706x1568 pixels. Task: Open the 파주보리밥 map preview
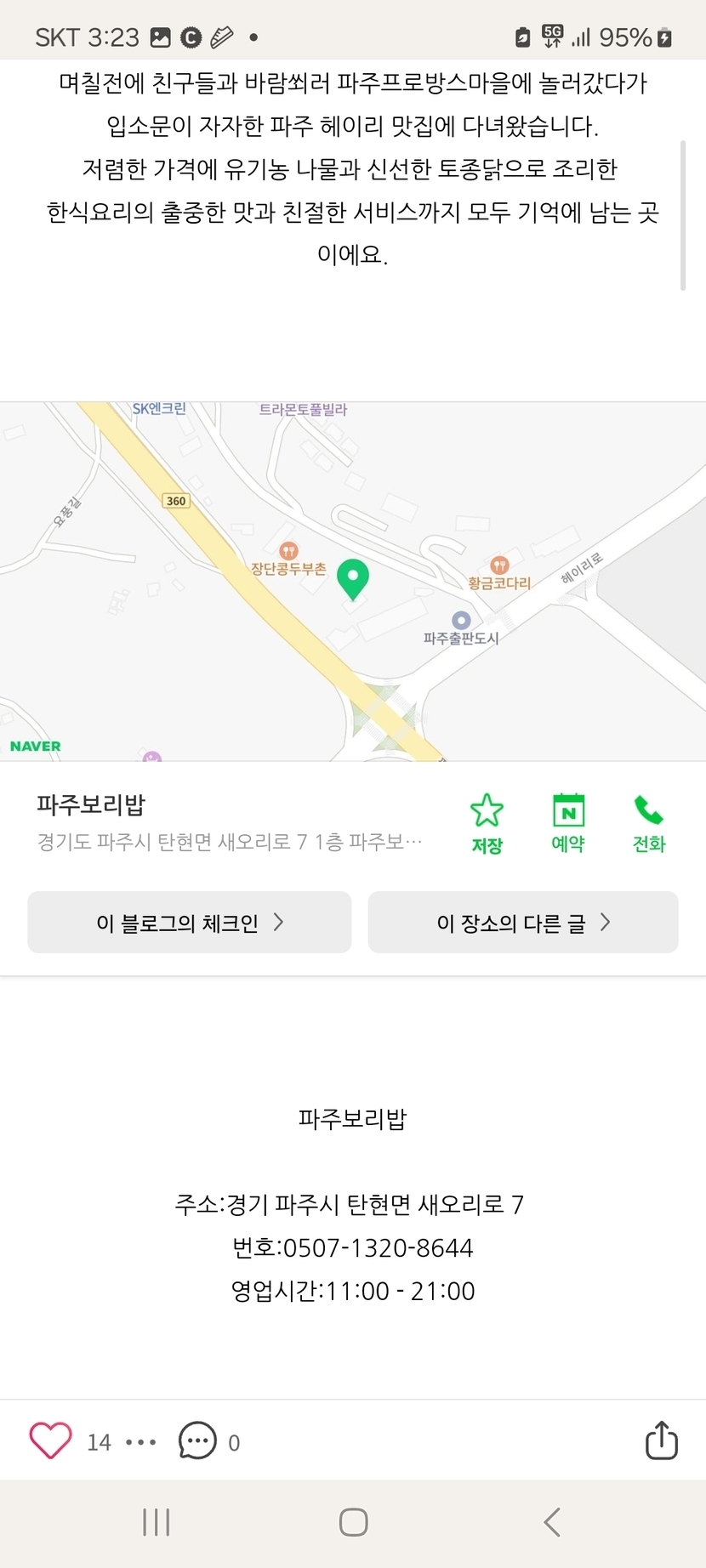point(352,582)
